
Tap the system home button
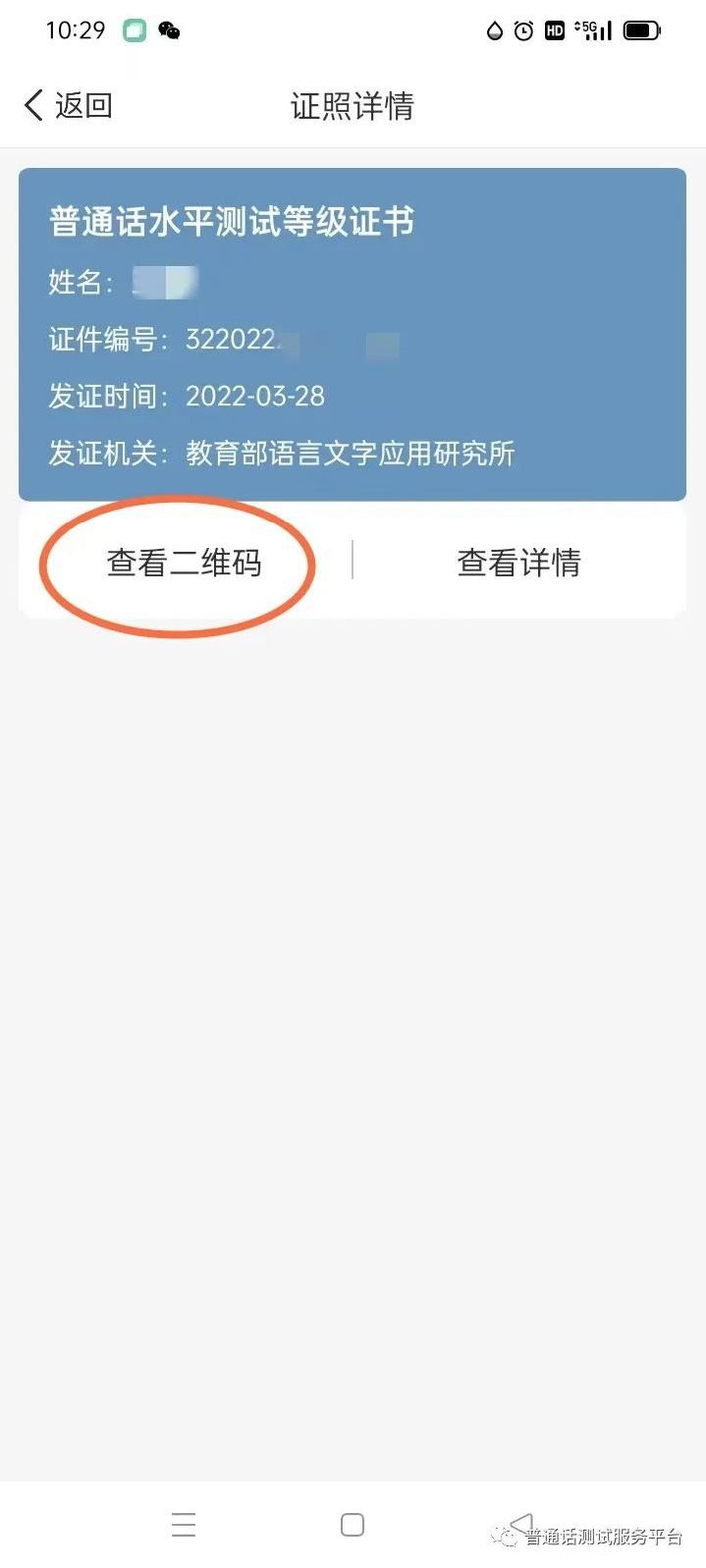pos(353,1524)
